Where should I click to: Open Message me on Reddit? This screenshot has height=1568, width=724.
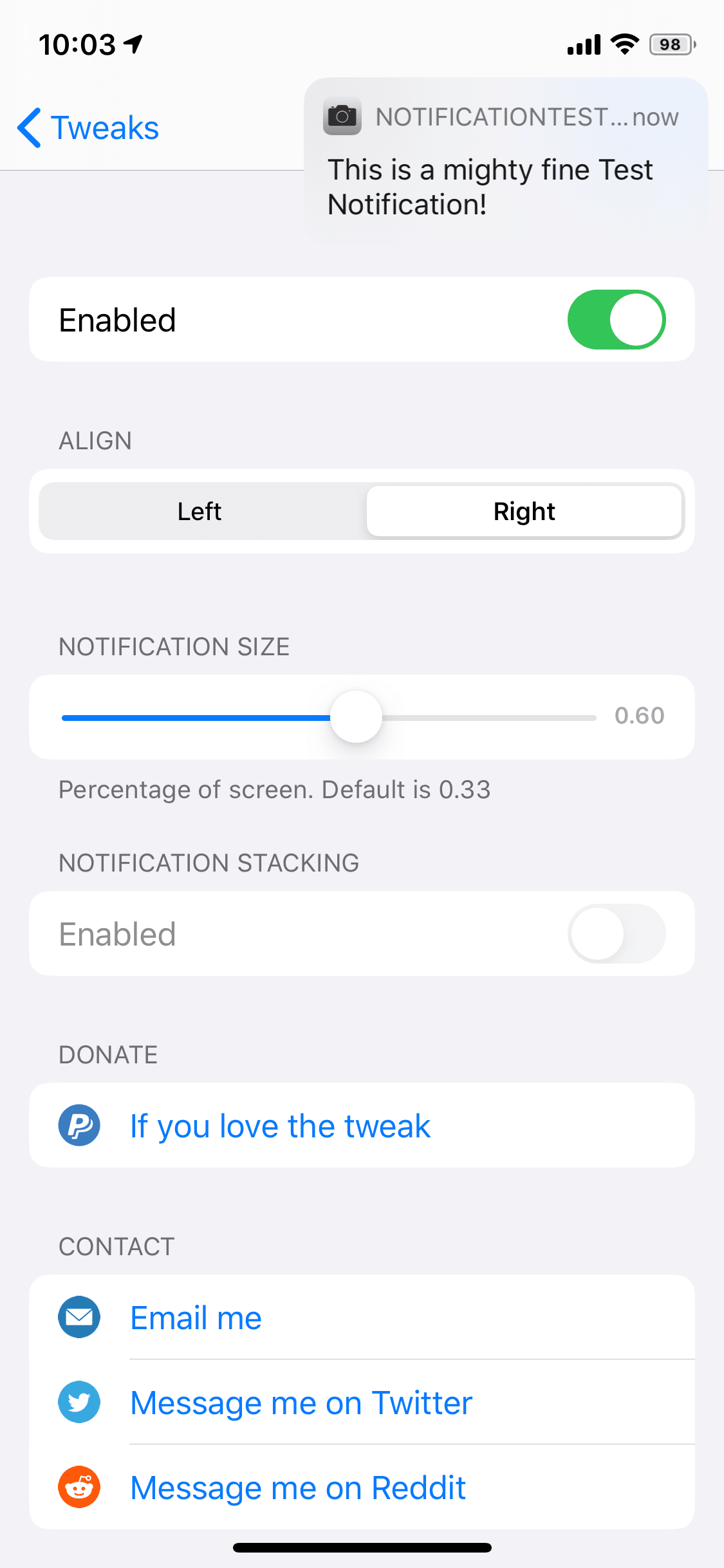(362, 1487)
